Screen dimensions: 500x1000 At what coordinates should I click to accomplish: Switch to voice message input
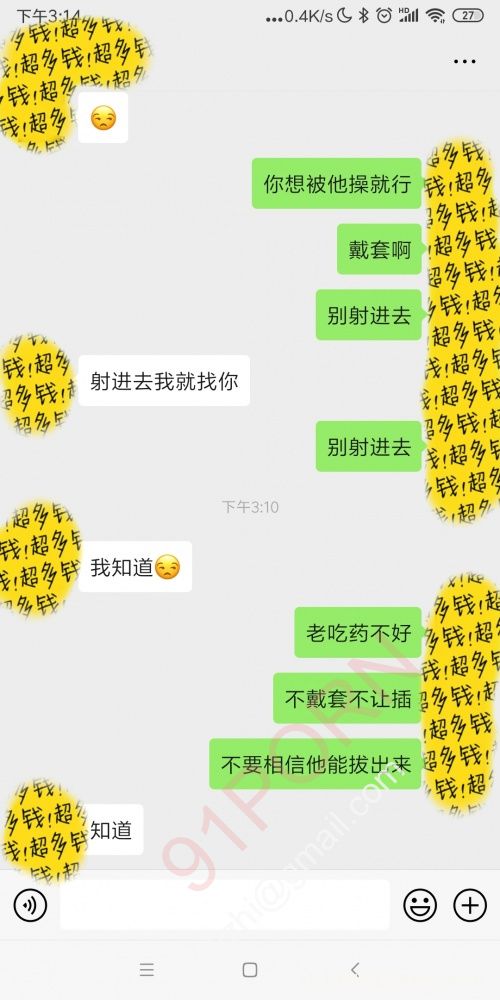(30, 904)
